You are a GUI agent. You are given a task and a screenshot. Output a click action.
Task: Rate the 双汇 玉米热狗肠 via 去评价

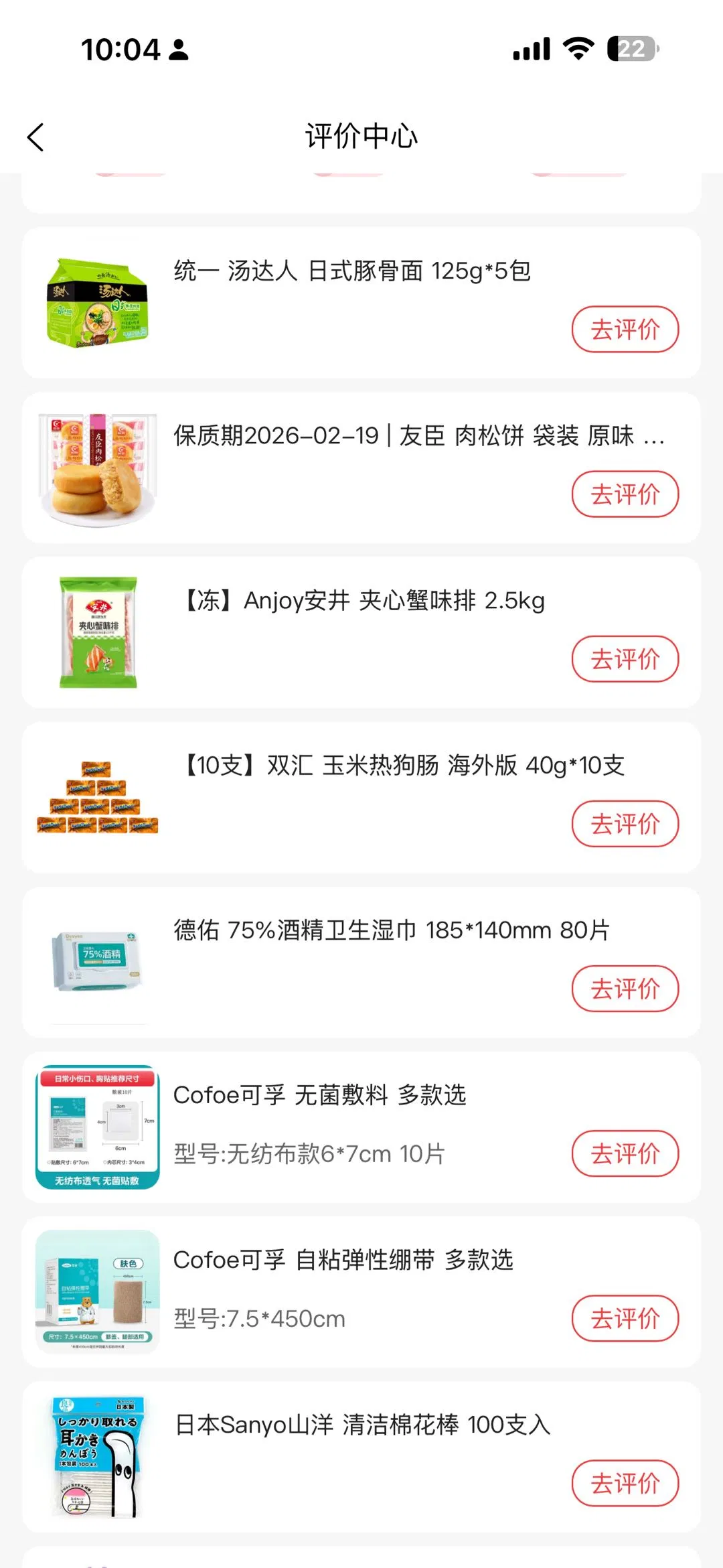625,824
